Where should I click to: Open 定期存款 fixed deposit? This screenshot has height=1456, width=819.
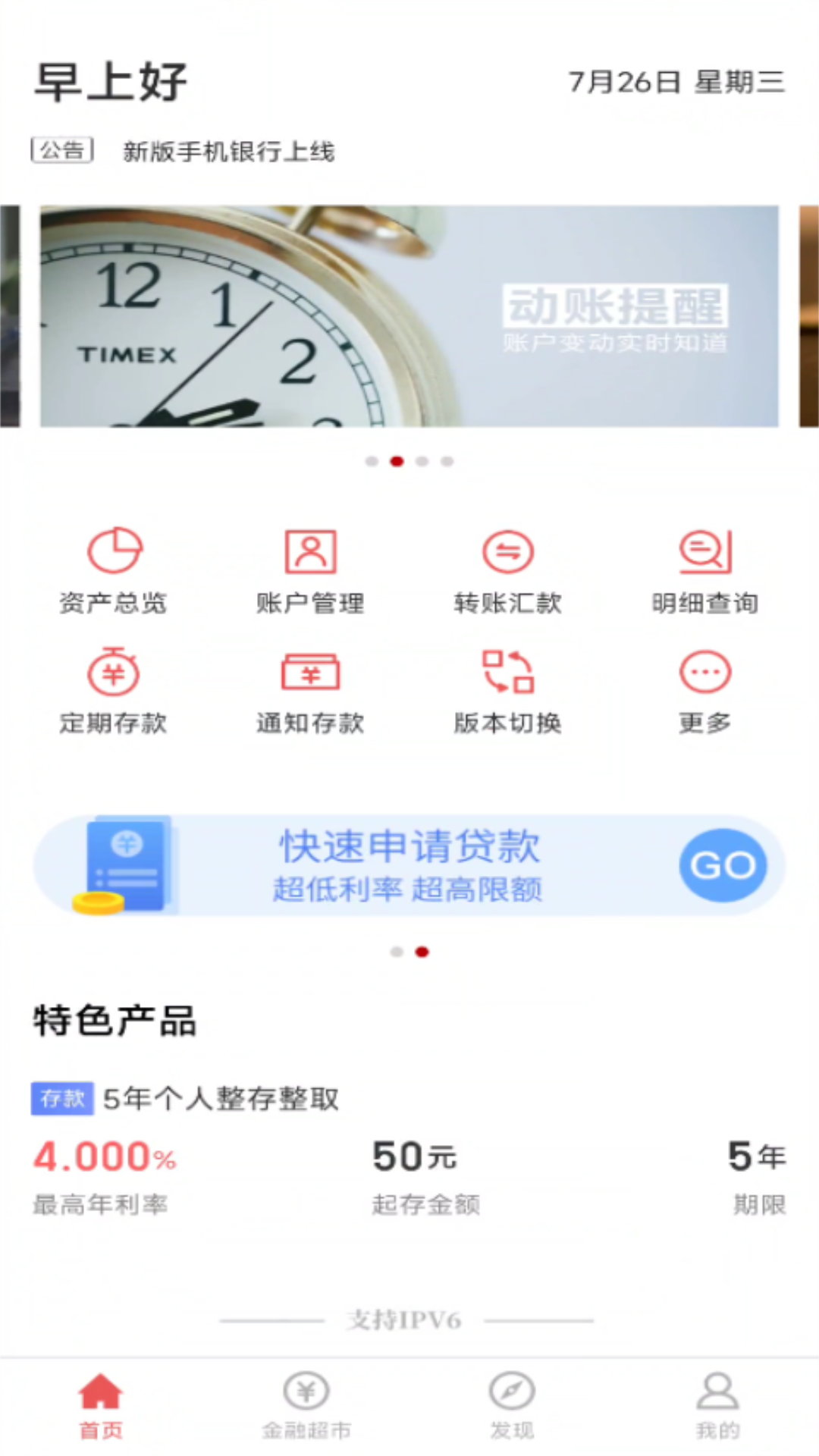click(x=114, y=690)
